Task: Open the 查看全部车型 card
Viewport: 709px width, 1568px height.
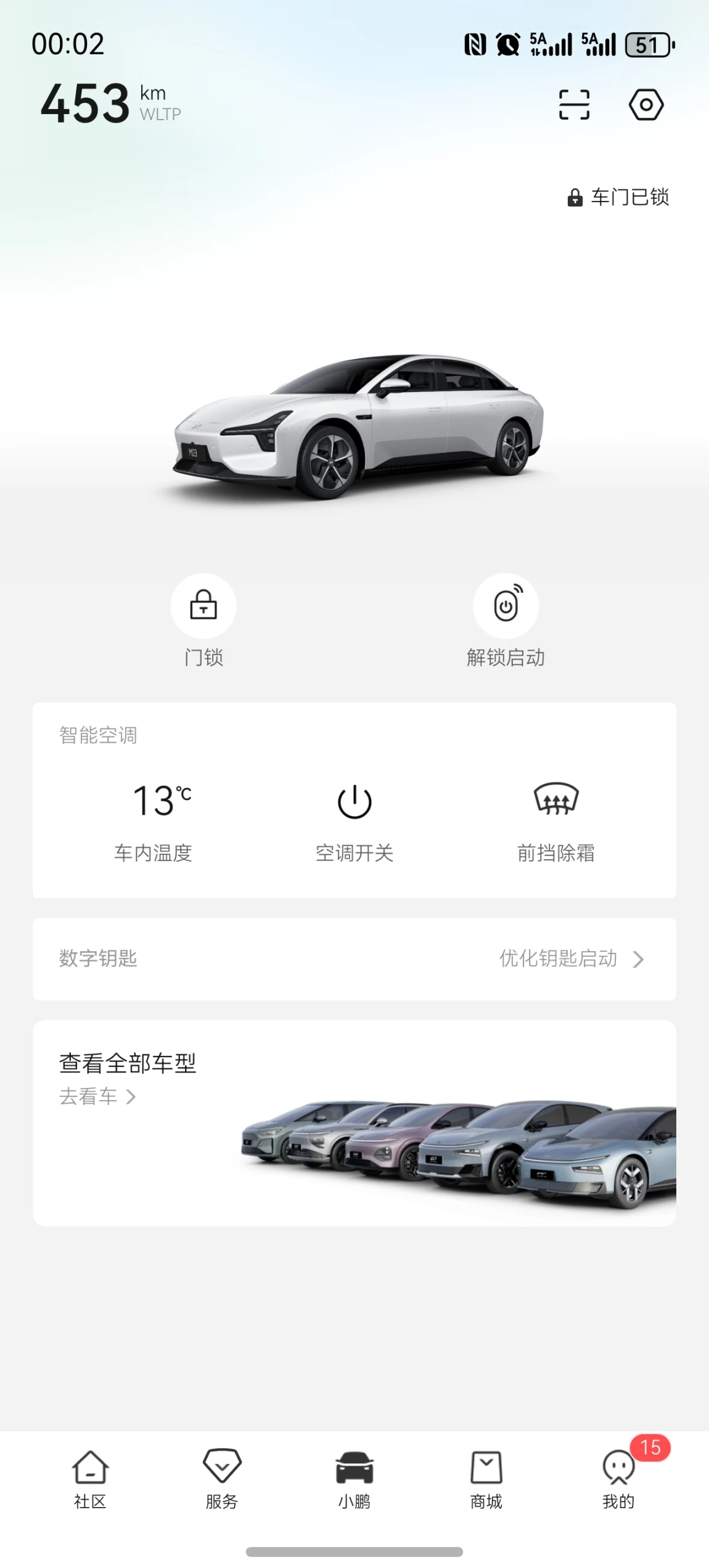Action: 354,1123
